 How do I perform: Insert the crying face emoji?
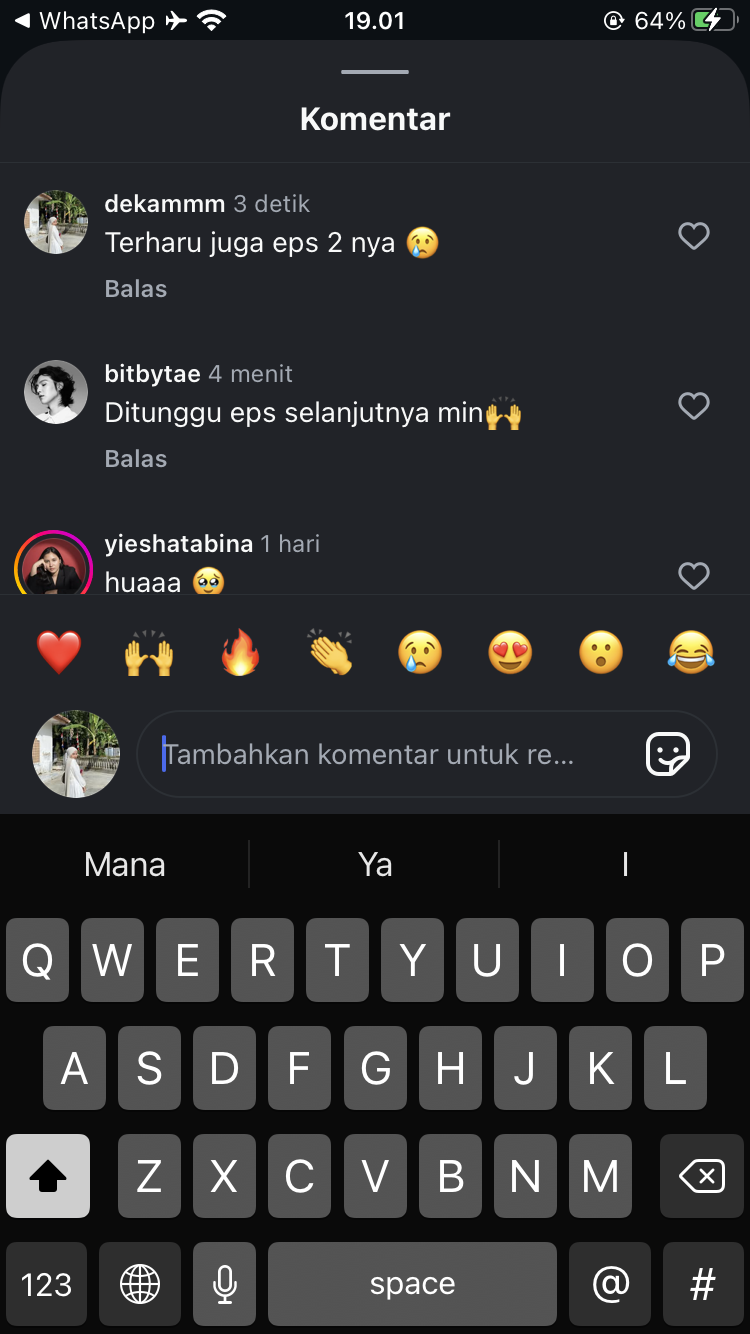(420, 654)
